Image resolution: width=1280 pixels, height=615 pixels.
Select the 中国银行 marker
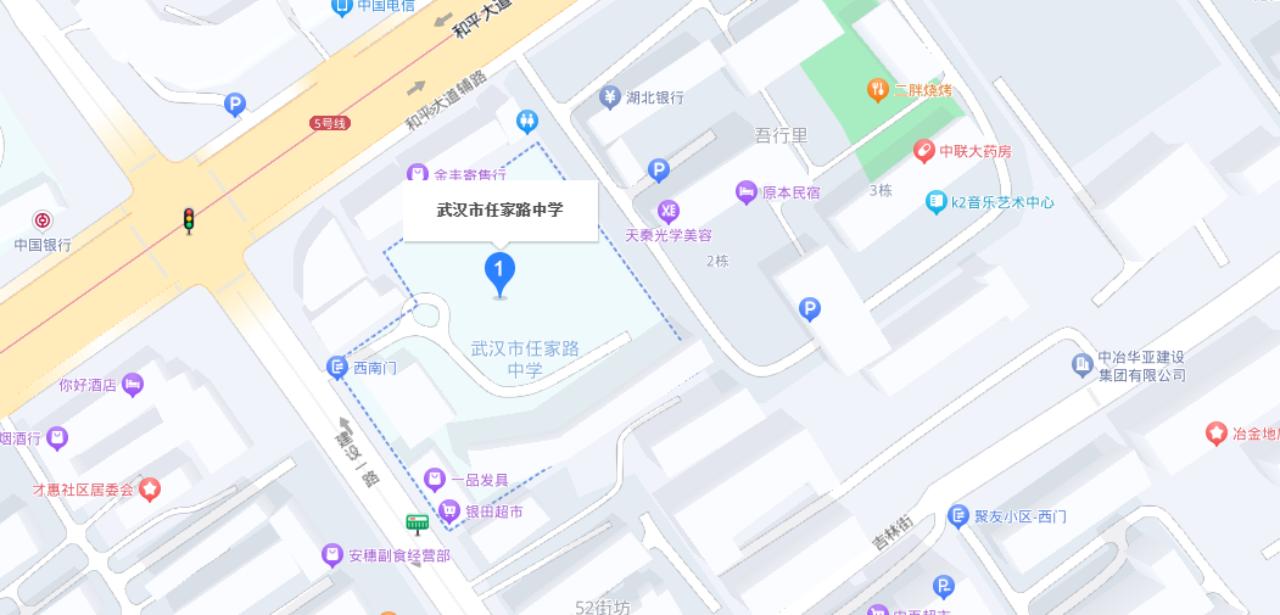pyautogui.click(x=42, y=221)
